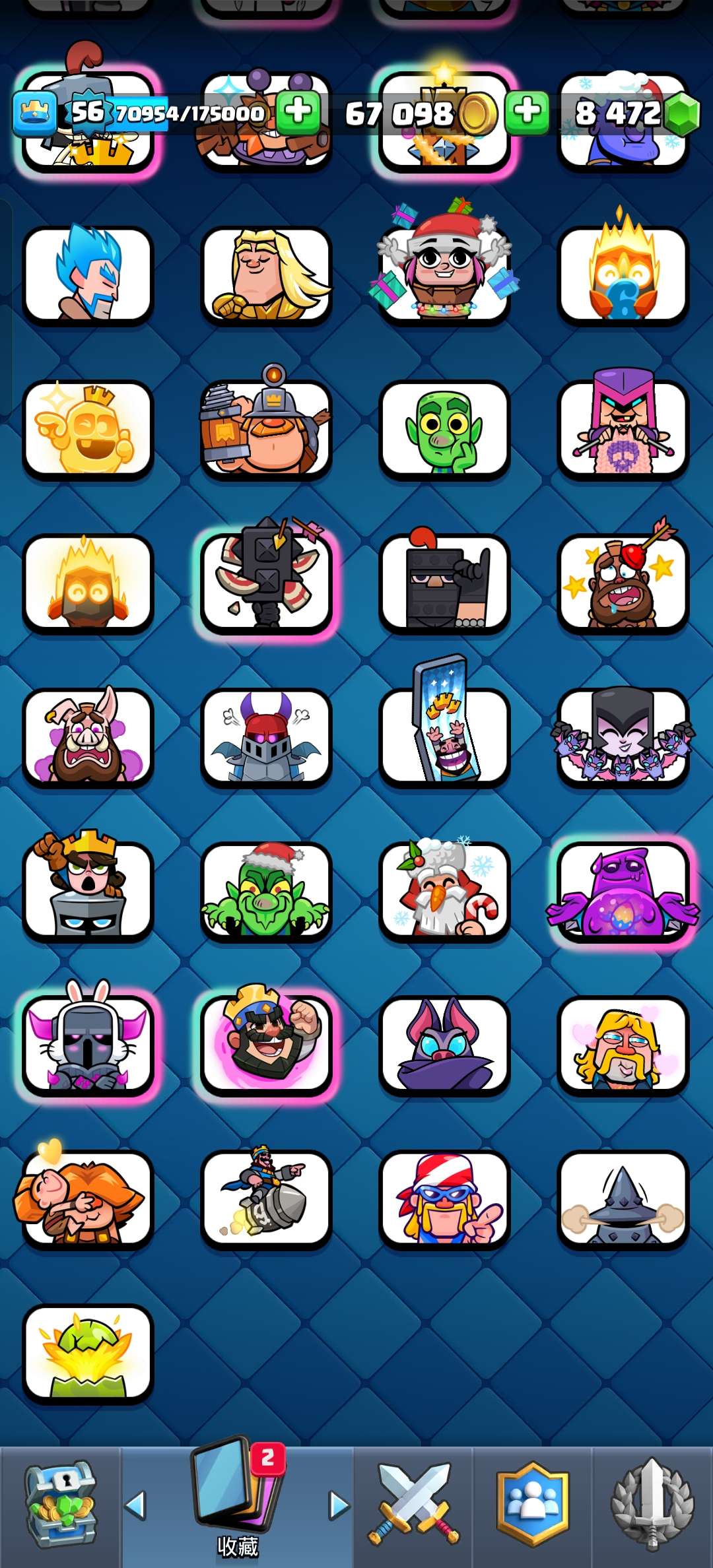Viewport: 713px width, 1568px height.
Task: Select the green goblin thinking emote
Action: point(444,430)
